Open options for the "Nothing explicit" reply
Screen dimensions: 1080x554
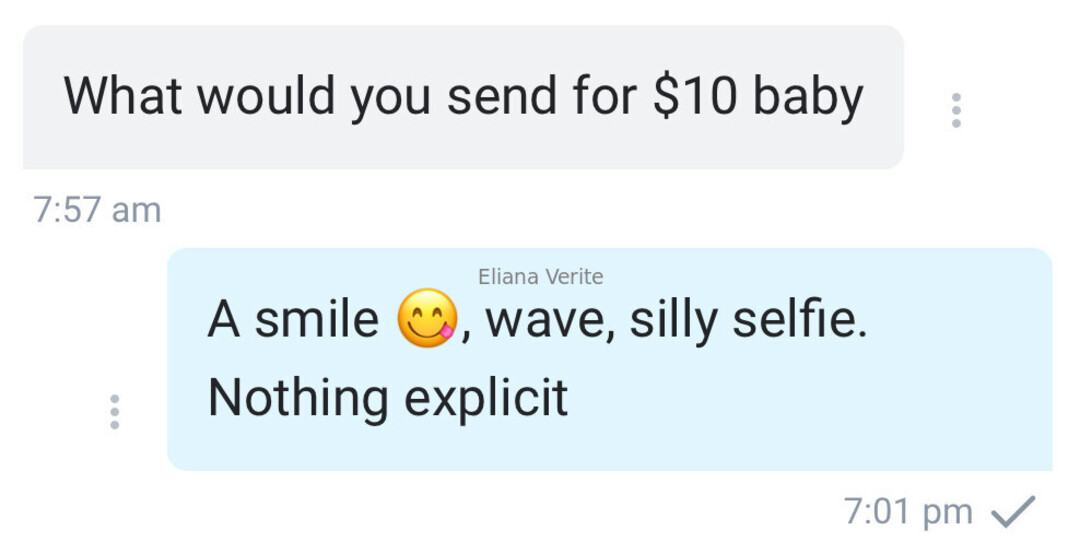coord(115,411)
